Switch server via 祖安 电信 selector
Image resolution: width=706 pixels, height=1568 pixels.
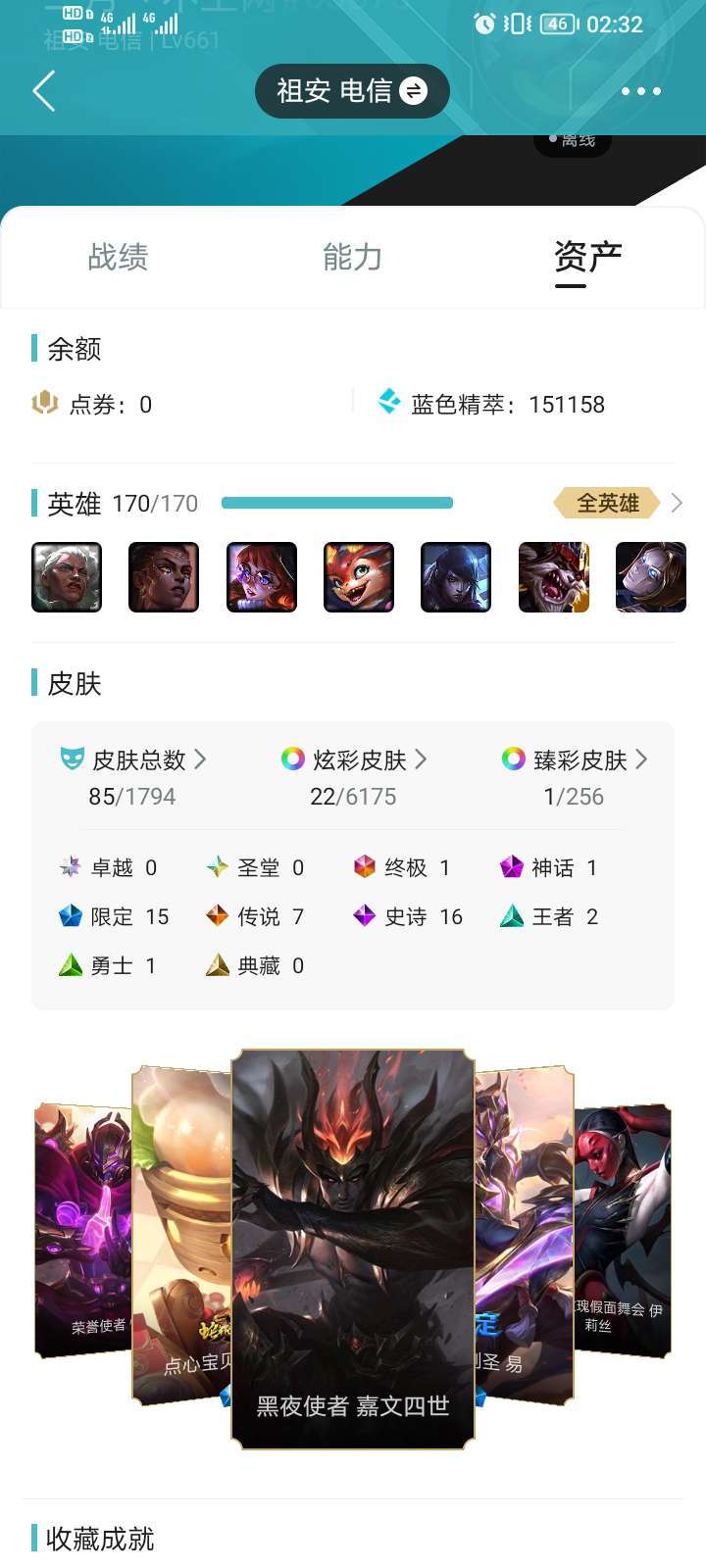352,91
